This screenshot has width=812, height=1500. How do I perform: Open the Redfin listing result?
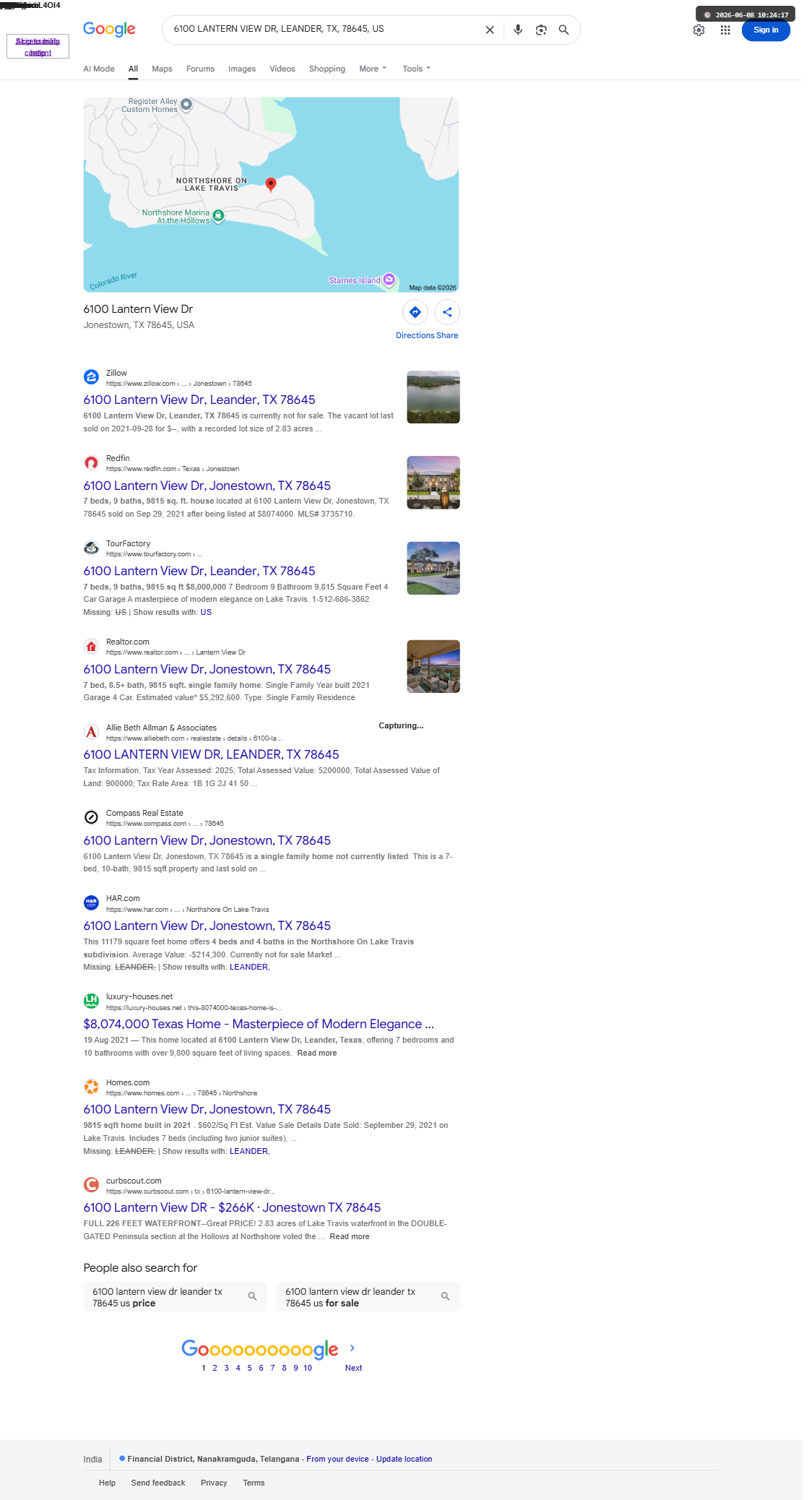pyautogui.click(x=207, y=486)
